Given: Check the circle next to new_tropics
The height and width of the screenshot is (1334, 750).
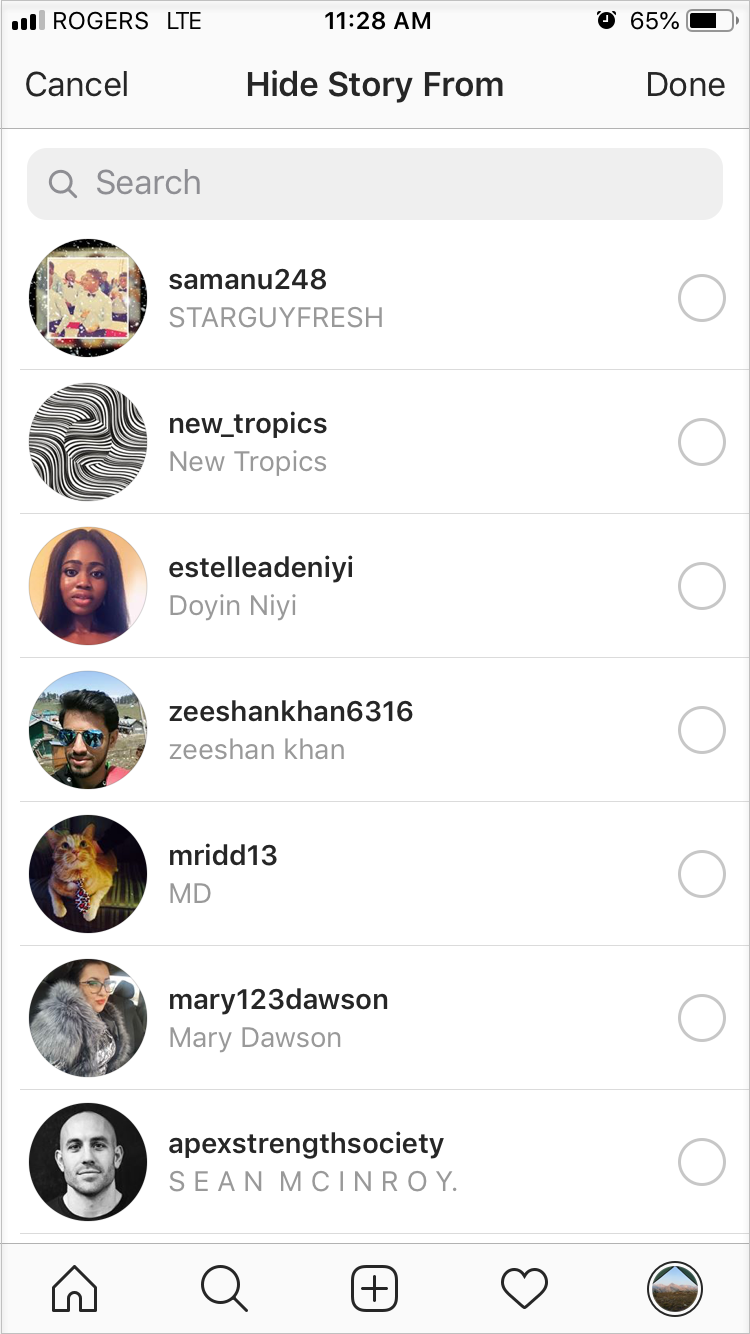Looking at the screenshot, I should click(701, 442).
